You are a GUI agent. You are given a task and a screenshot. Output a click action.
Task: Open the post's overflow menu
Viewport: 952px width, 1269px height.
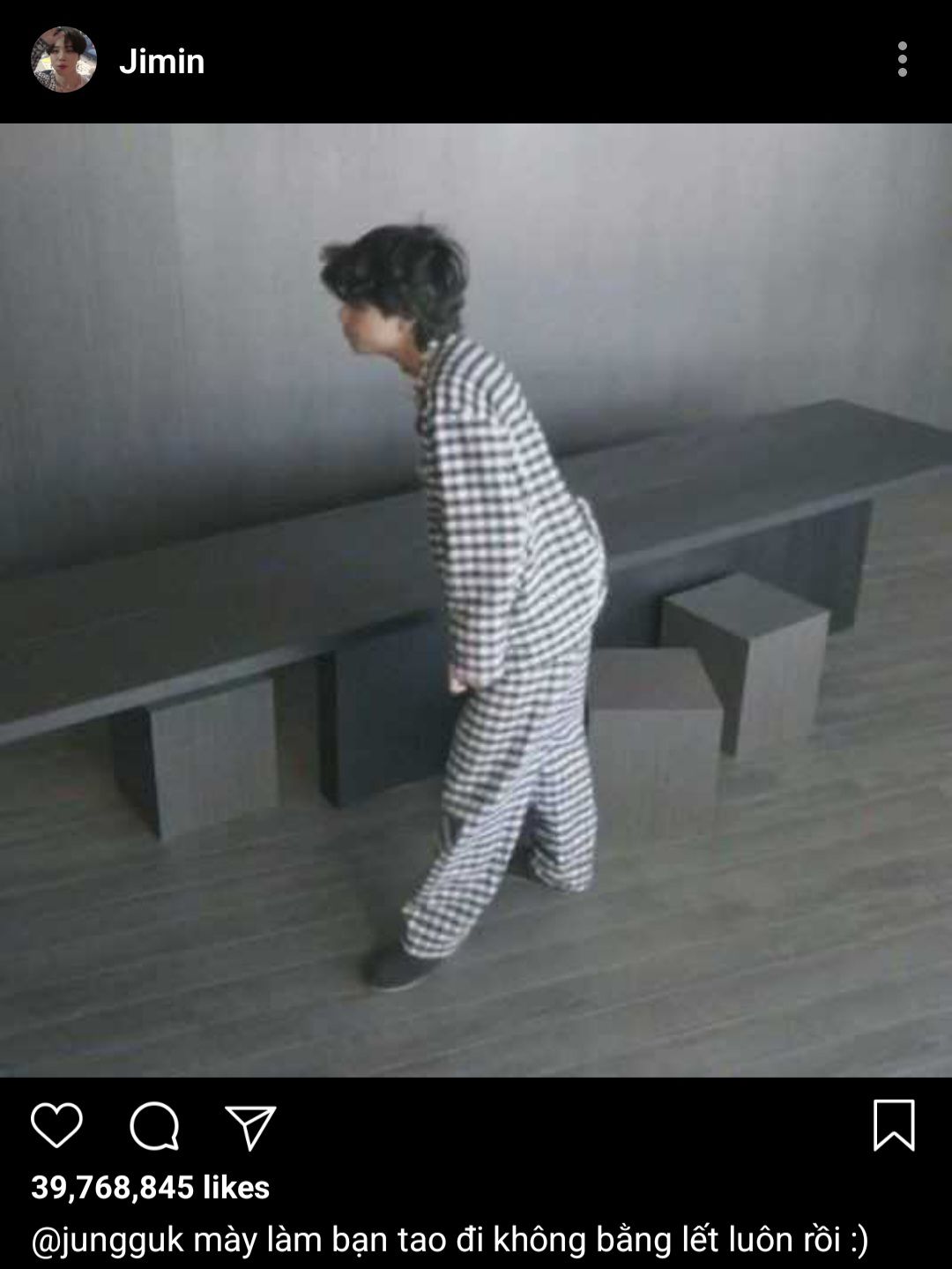(902, 60)
